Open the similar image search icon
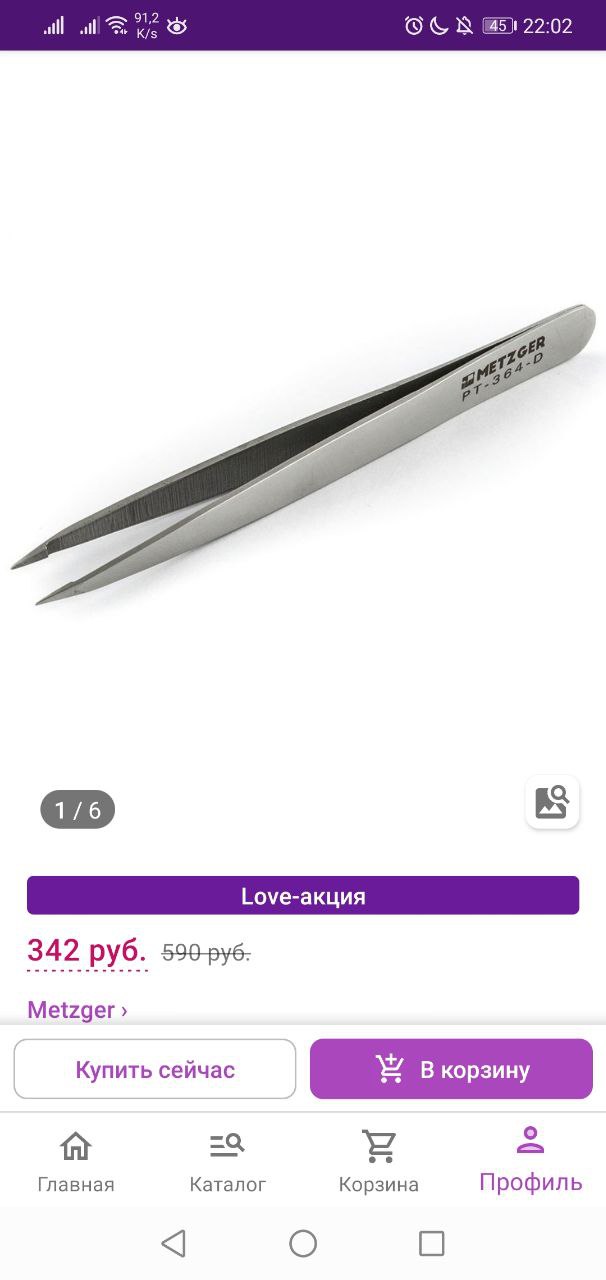 point(552,802)
